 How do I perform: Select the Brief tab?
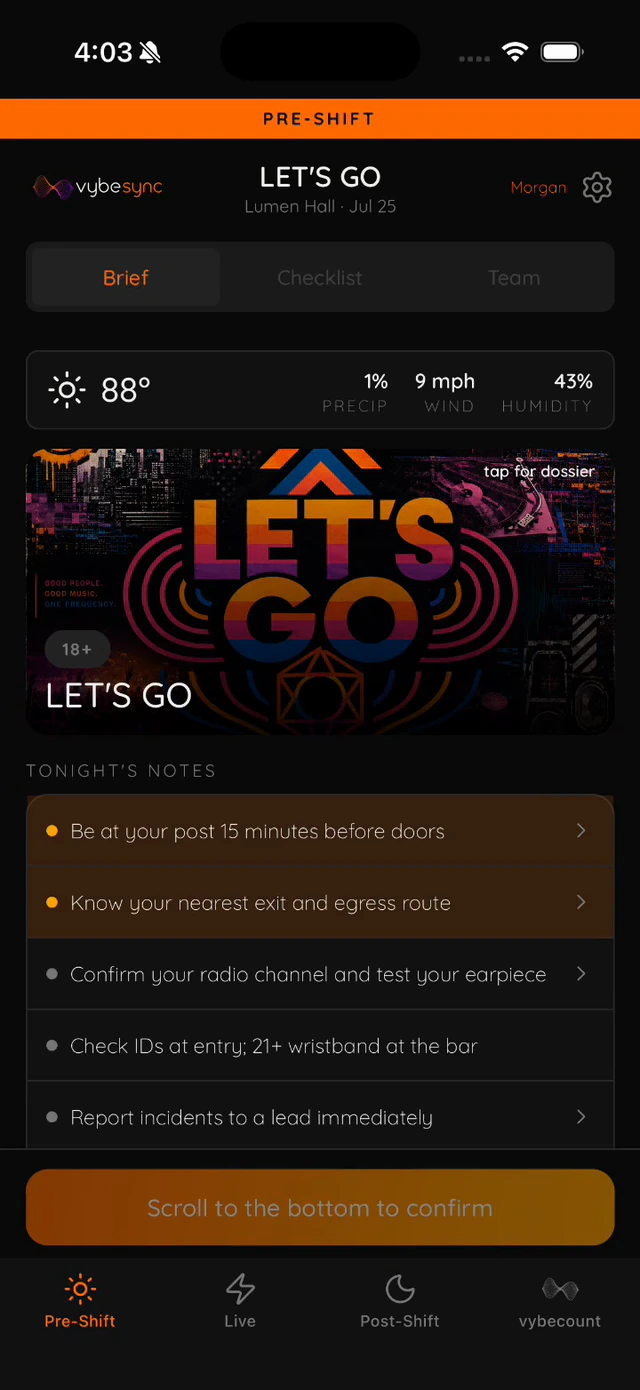coord(126,278)
